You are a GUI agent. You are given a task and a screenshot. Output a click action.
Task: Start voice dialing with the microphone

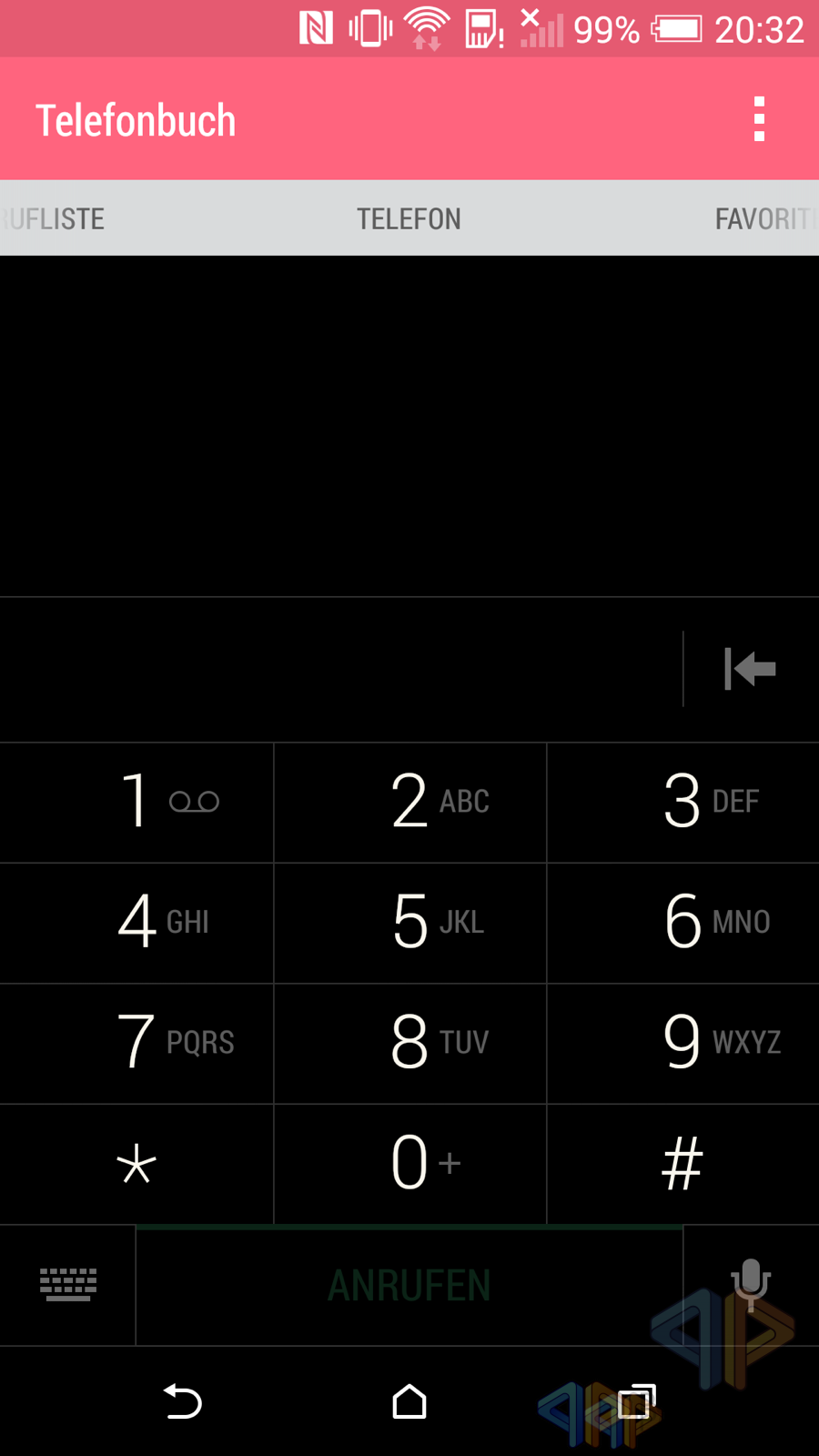point(751,1284)
